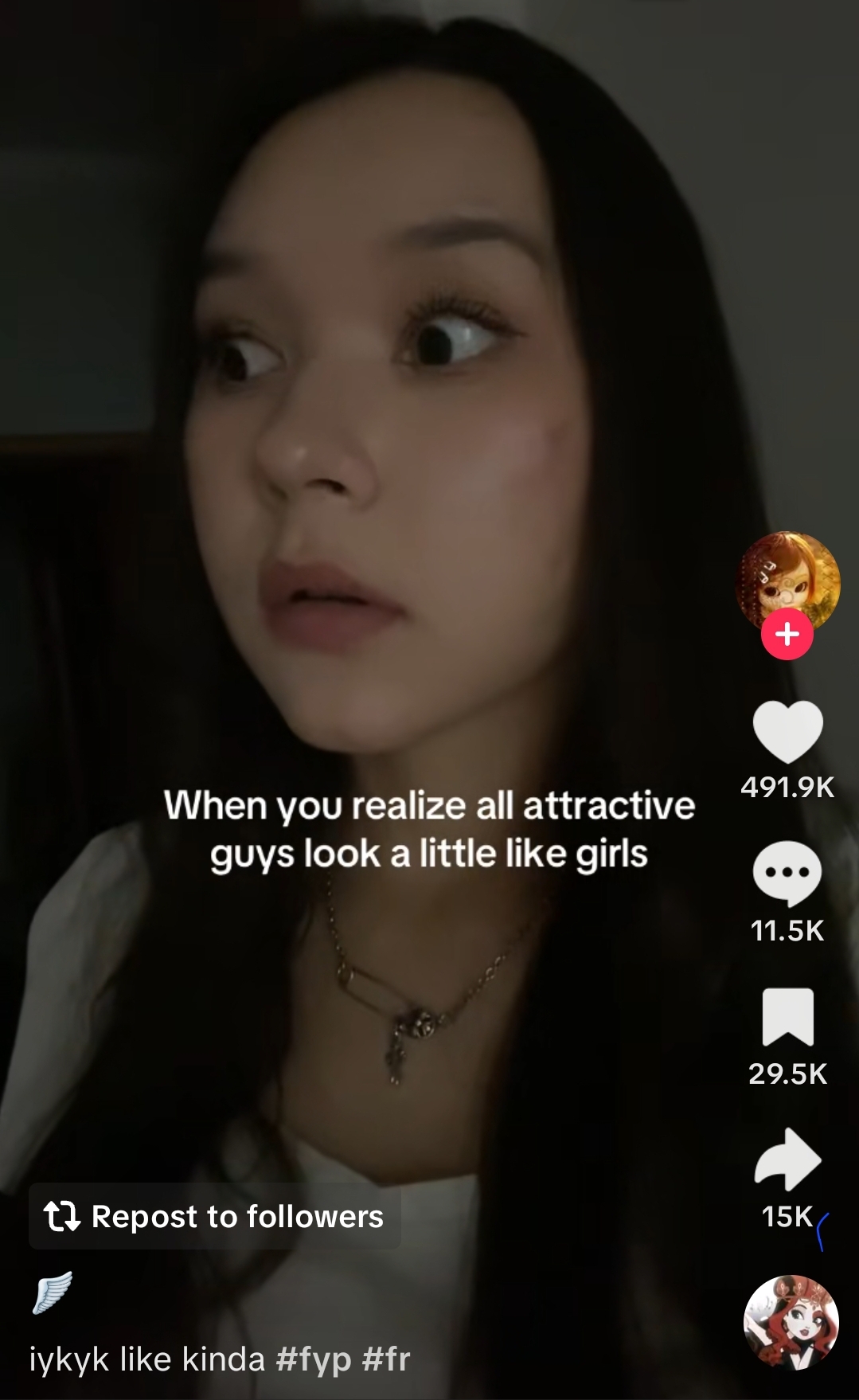Open the #fr hashtag

(386, 1359)
